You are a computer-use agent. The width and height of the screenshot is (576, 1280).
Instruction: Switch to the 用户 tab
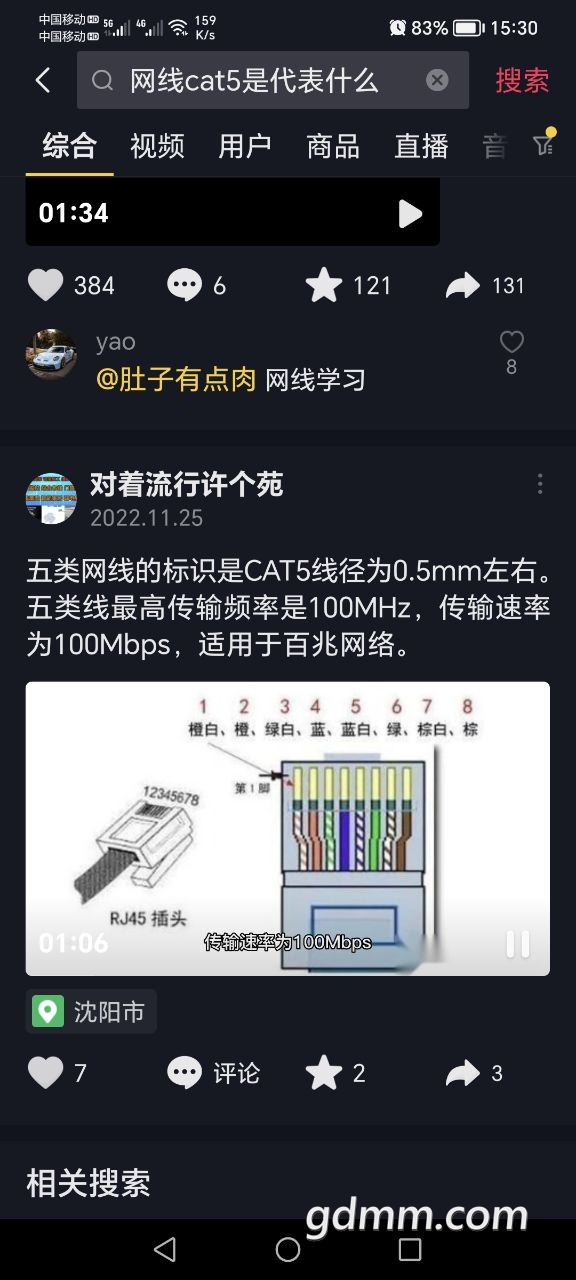(x=245, y=146)
